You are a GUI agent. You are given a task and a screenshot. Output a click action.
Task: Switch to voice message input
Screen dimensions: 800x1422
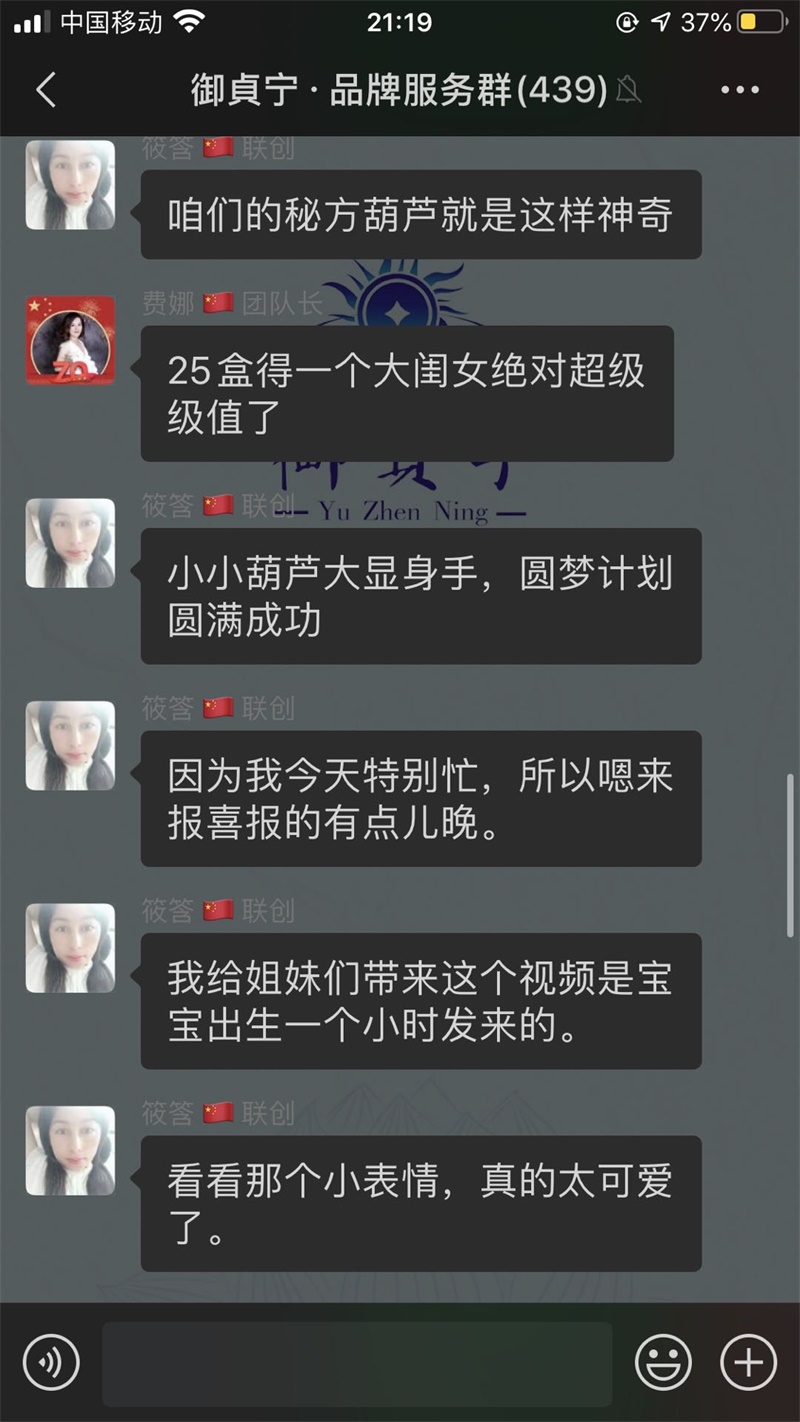tap(51, 1362)
